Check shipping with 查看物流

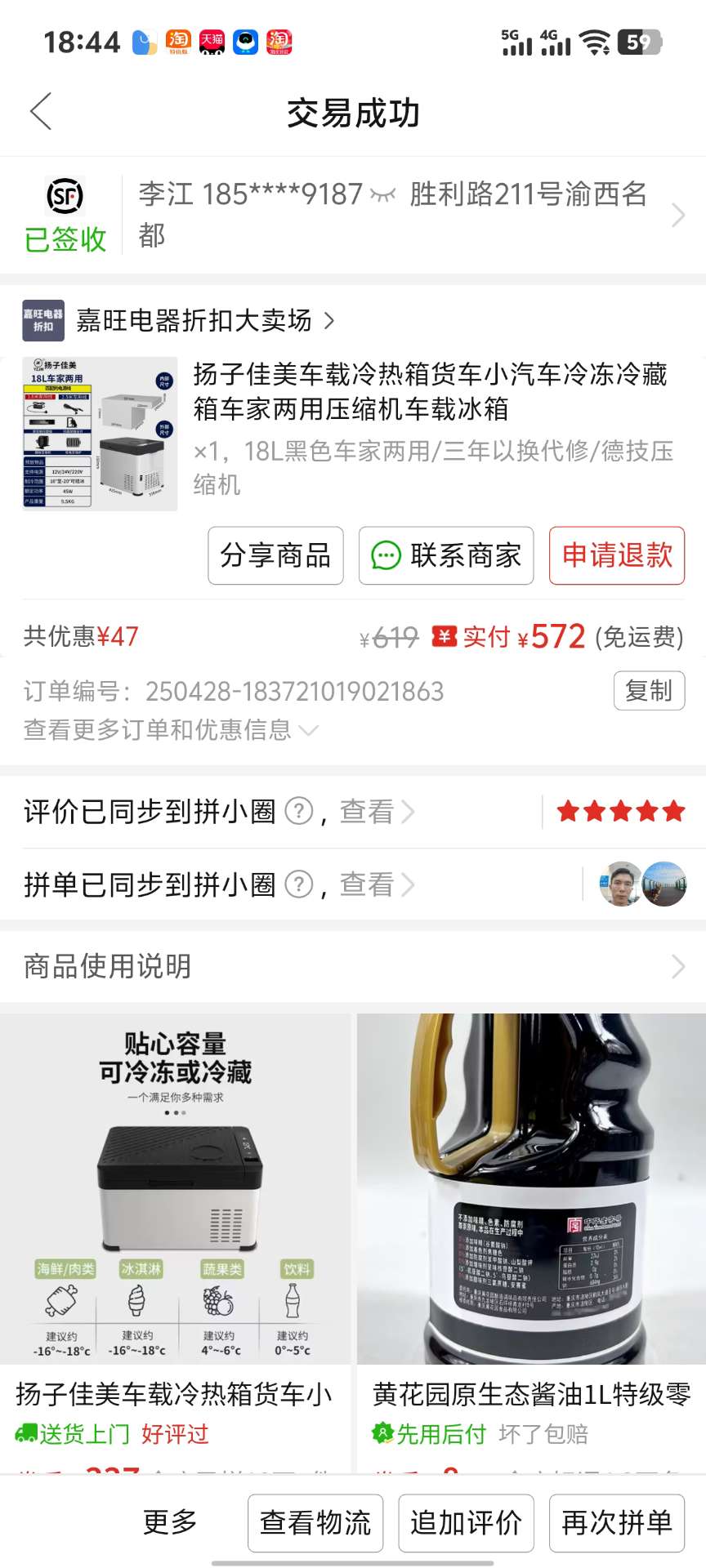(x=315, y=1523)
